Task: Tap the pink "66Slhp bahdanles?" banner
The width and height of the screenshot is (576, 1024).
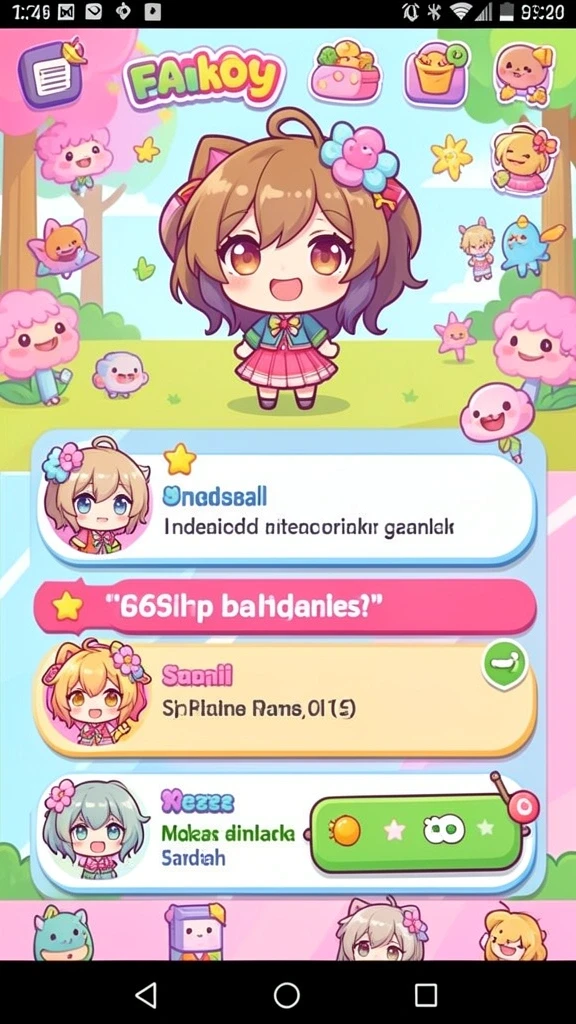Action: click(285, 606)
